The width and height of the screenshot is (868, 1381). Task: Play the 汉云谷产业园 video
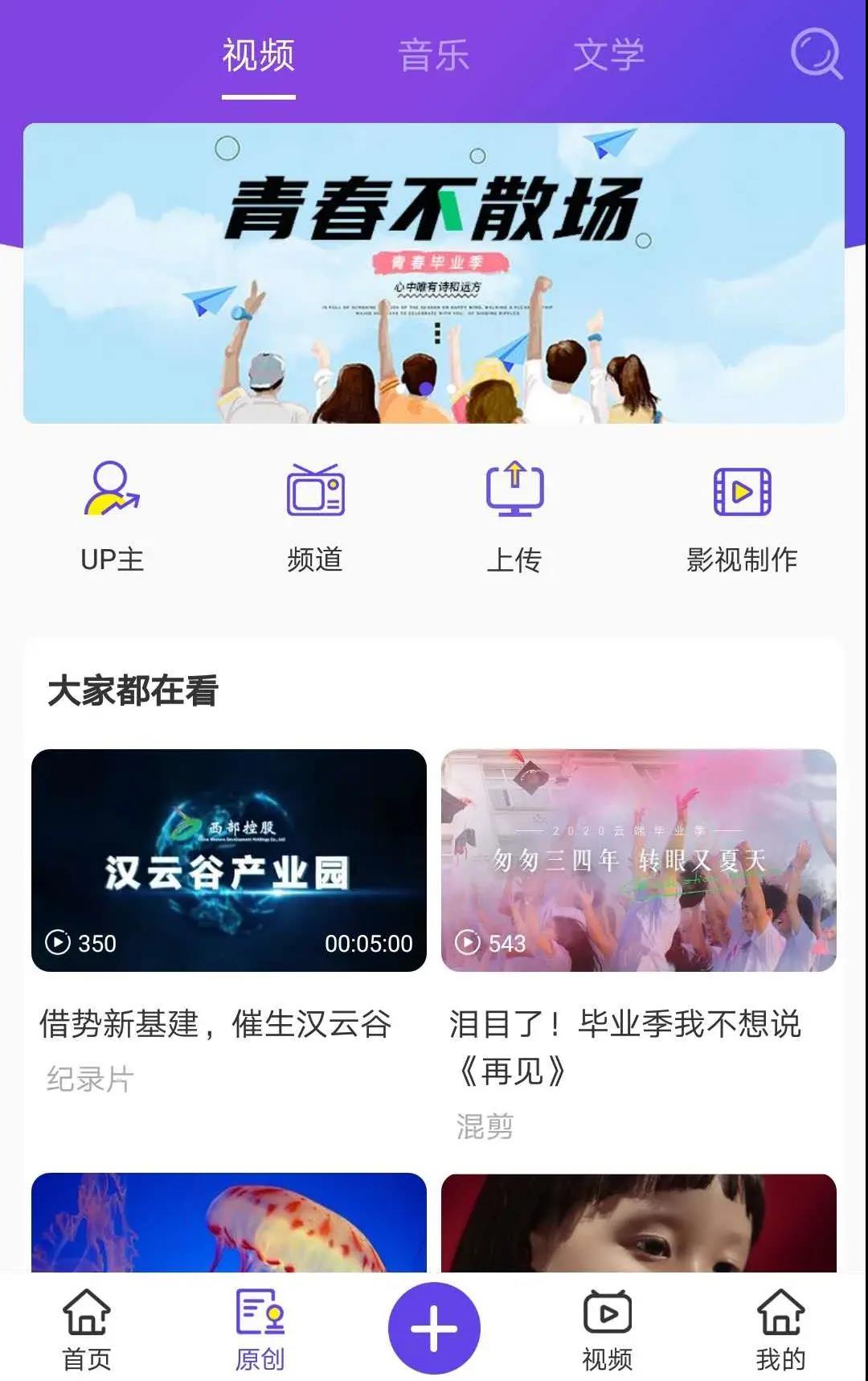(x=229, y=860)
